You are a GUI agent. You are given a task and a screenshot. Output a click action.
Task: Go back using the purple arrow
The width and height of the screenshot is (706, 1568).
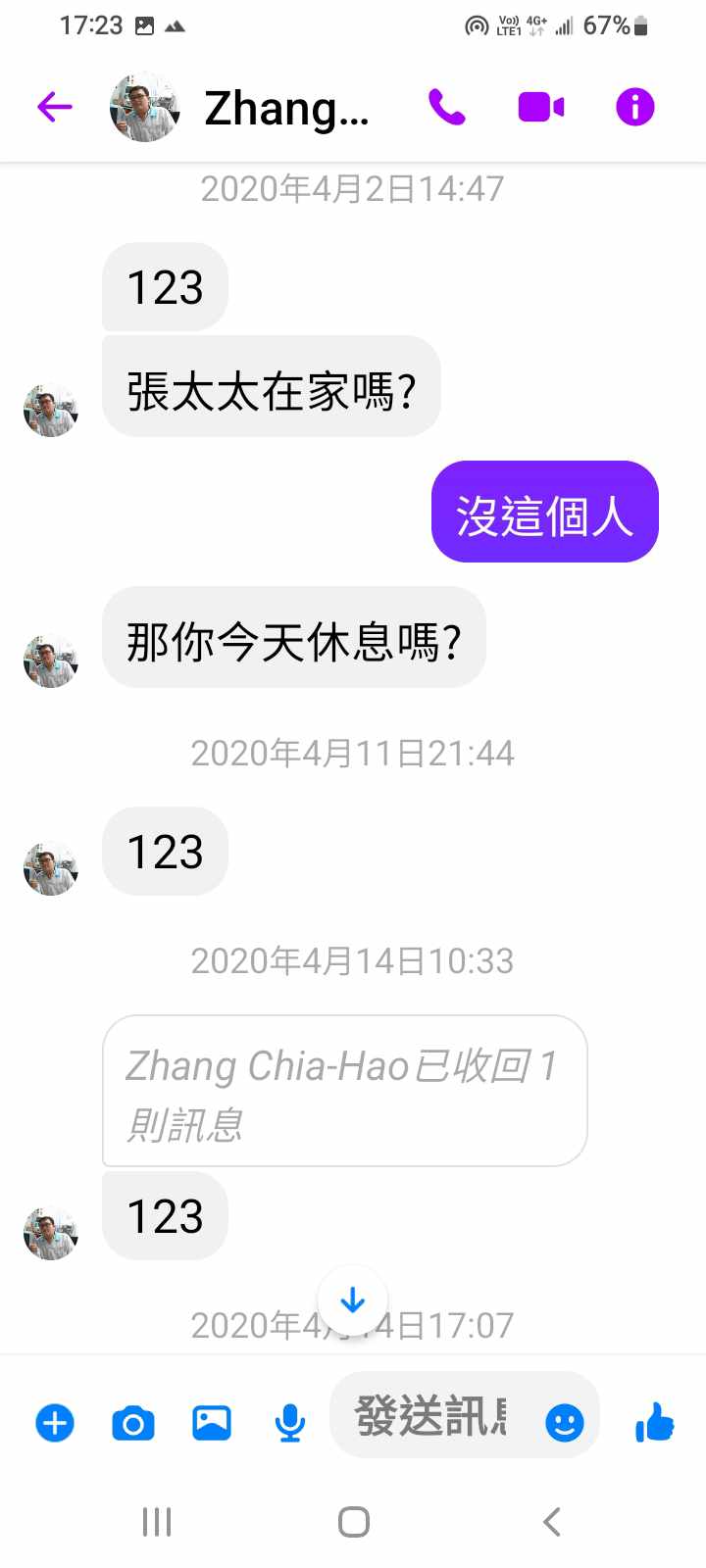pyautogui.click(x=55, y=107)
